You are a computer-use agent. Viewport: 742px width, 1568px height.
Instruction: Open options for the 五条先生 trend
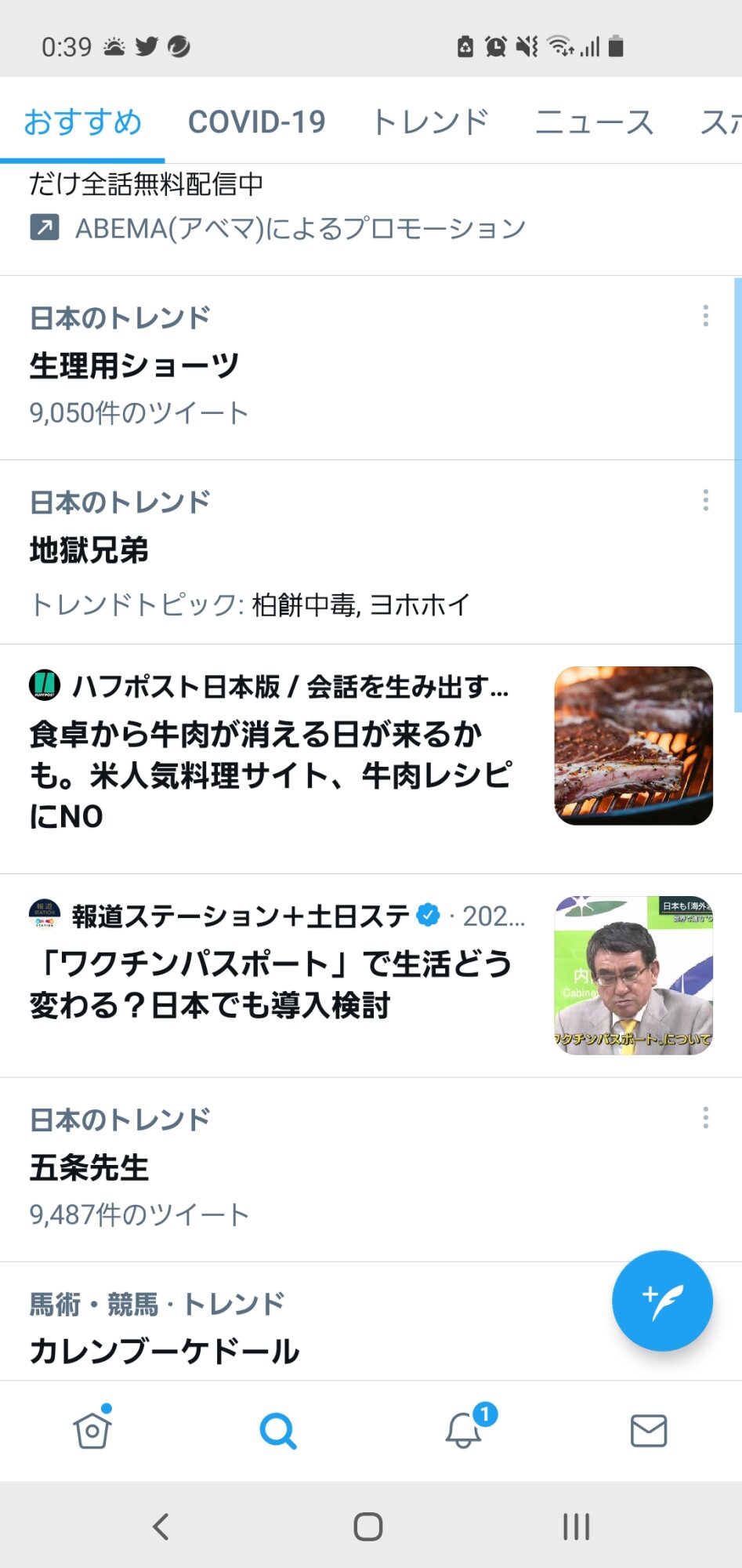click(x=706, y=1118)
